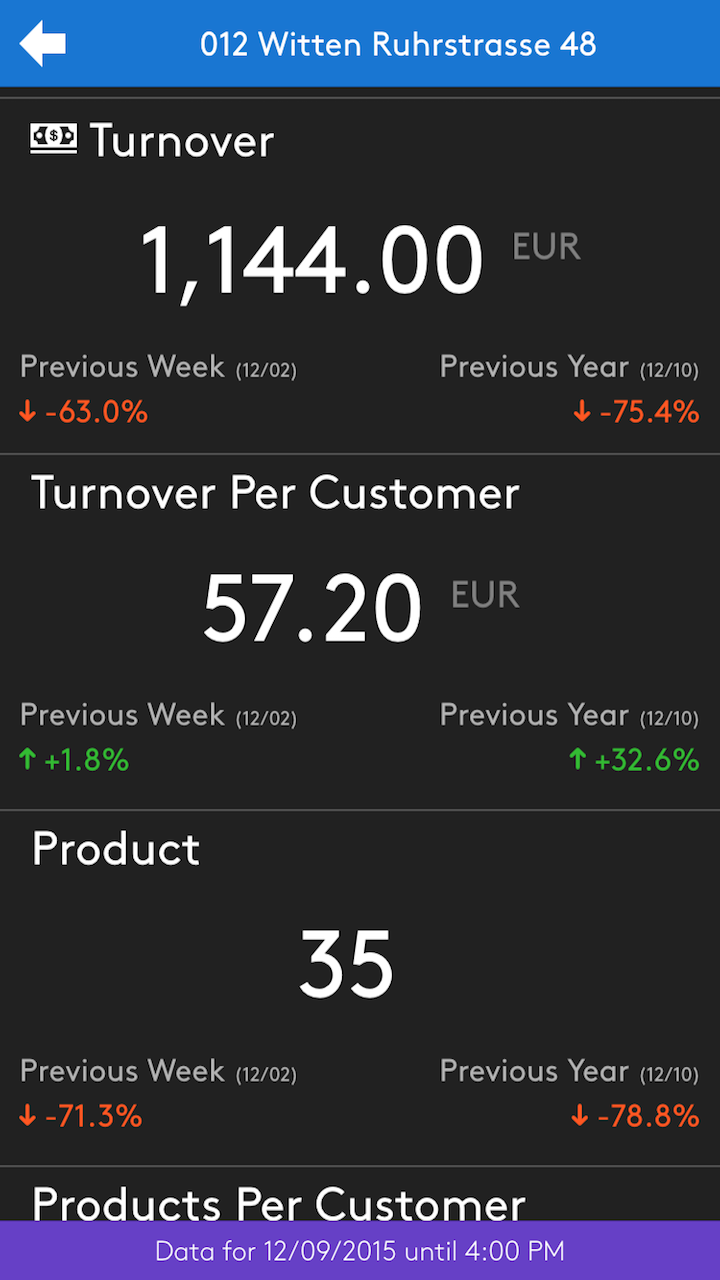Click the orange down arrow under Previous Week

pos(27,411)
